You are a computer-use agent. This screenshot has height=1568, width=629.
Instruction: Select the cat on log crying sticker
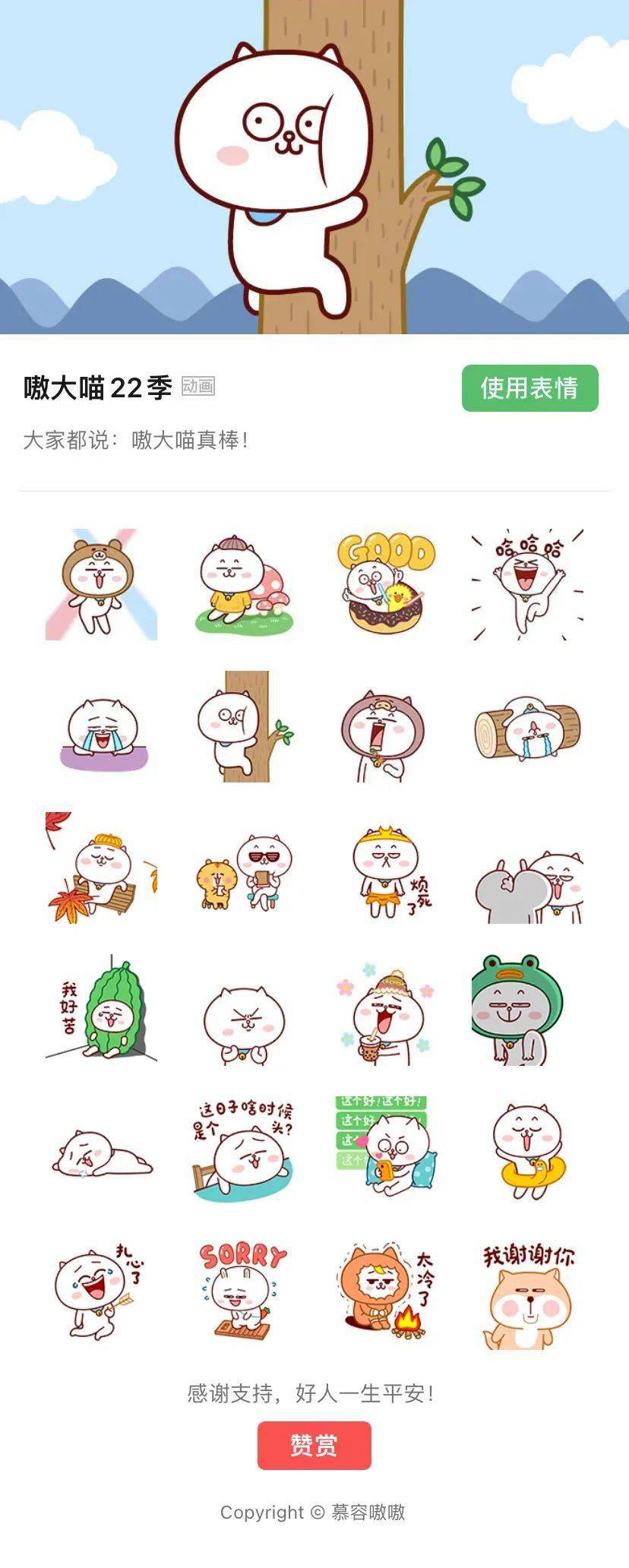[x=527, y=726]
